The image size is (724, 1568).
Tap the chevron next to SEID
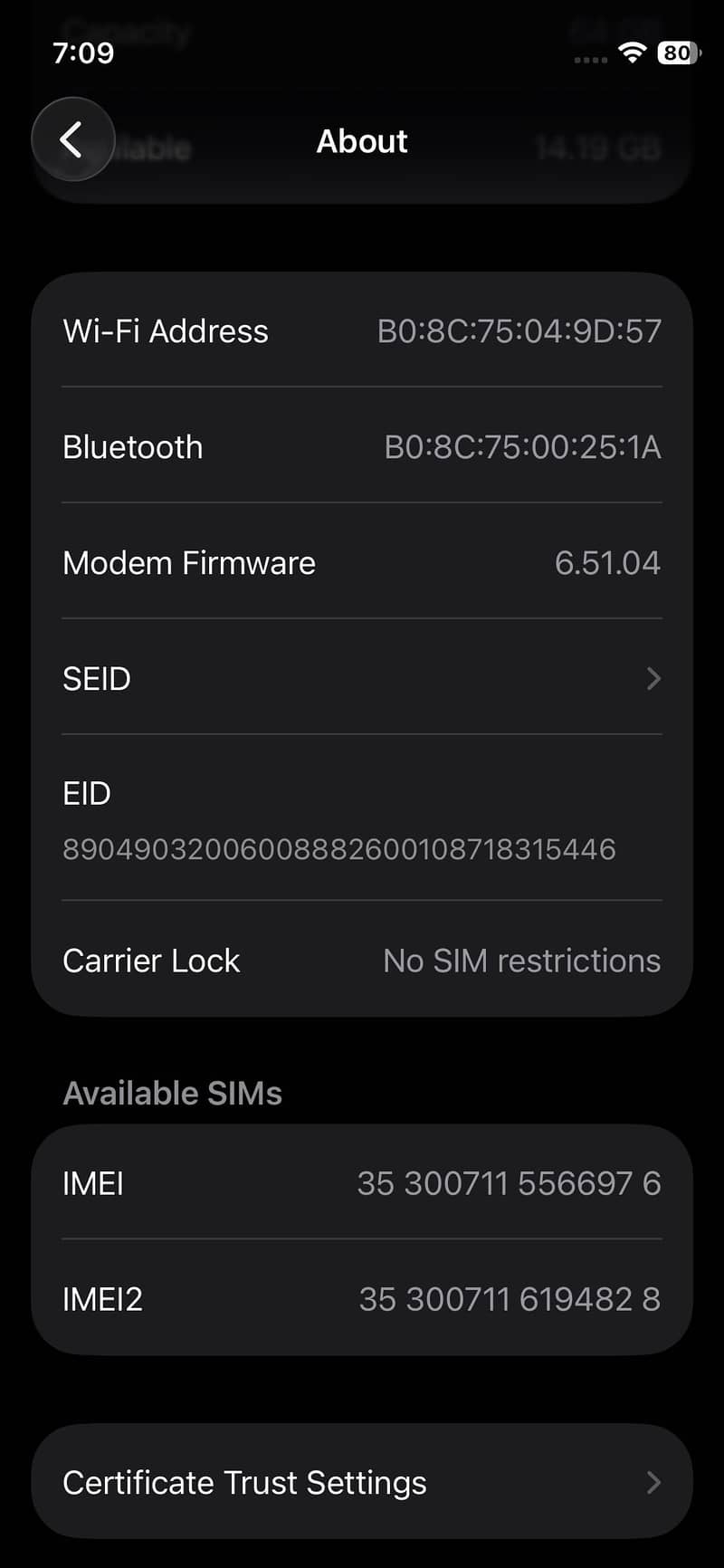pyautogui.click(x=653, y=678)
